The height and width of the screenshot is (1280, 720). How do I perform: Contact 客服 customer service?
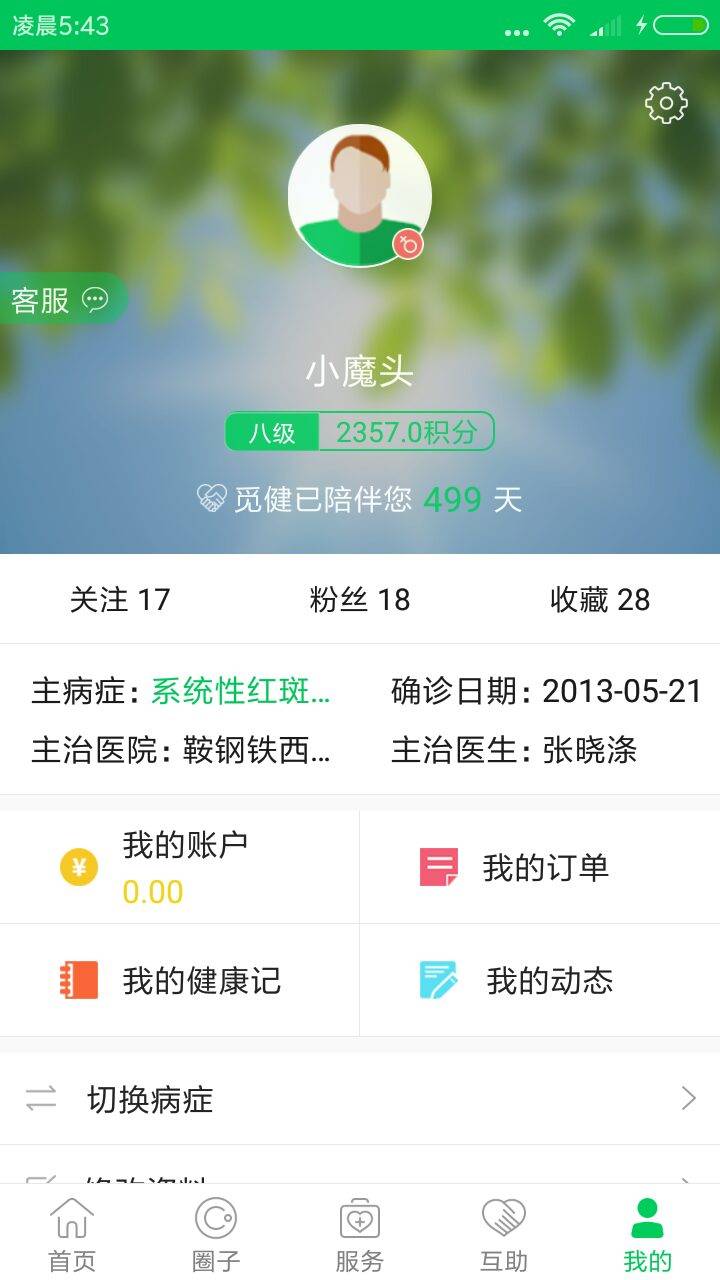pos(60,299)
